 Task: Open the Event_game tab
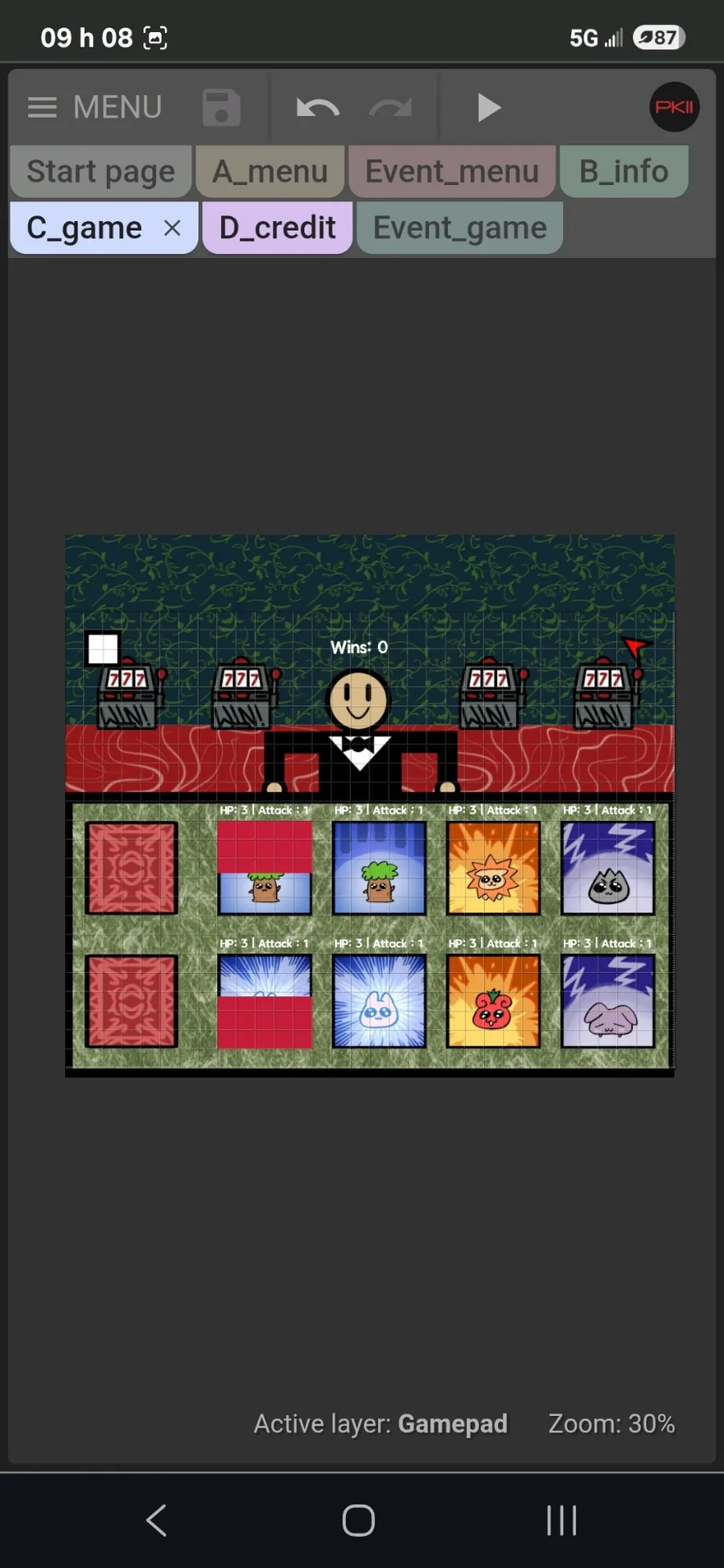[x=460, y=228]
